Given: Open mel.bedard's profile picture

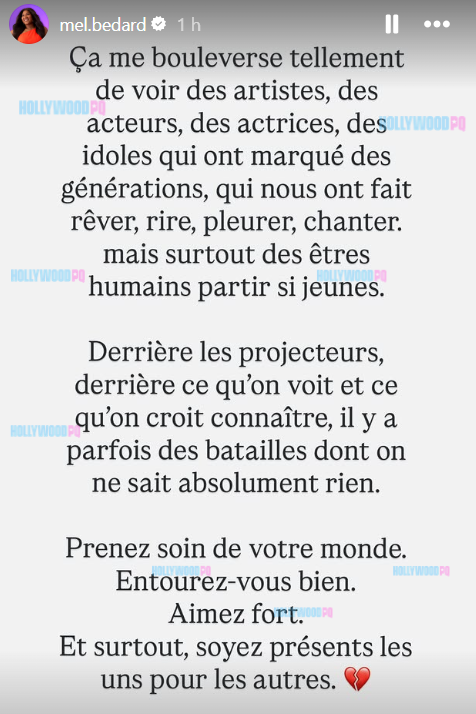Looking at the screenshot, I should pyautogui.click(x=29, y=24).
